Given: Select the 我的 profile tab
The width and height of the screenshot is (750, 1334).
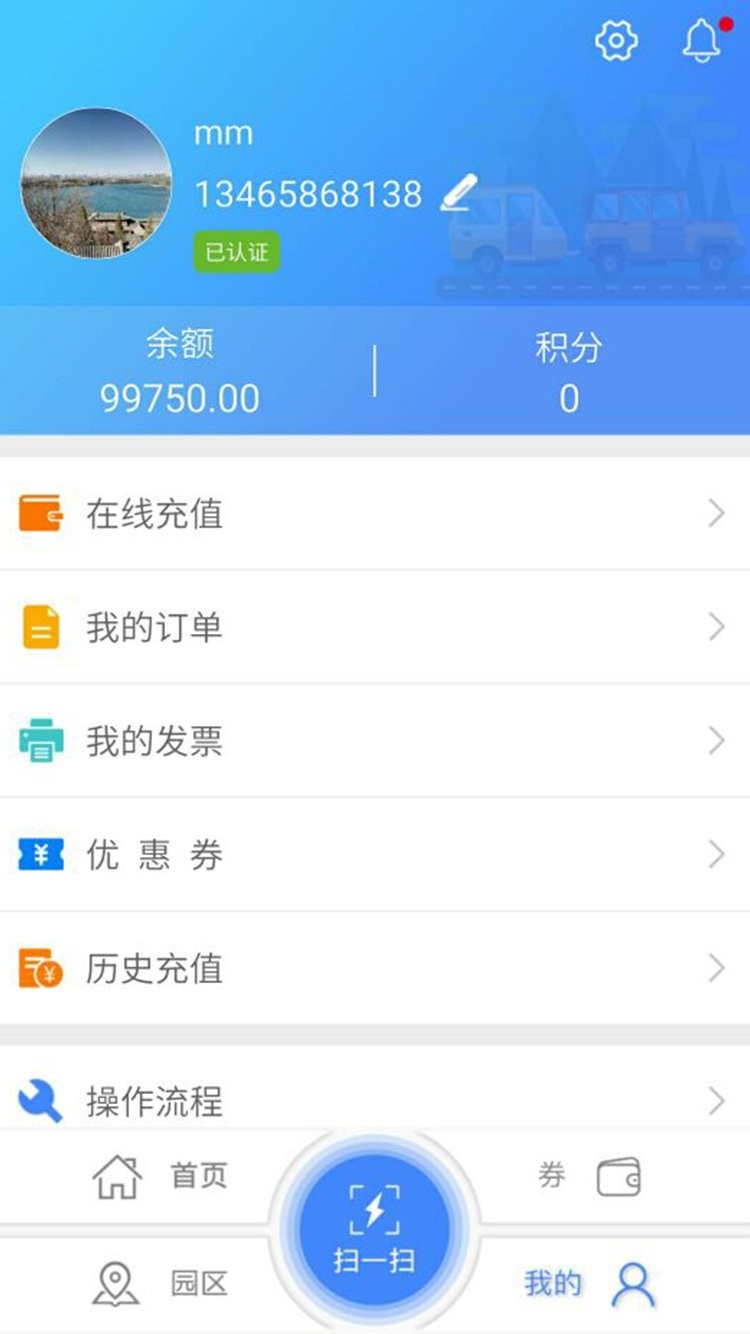Looking at the screenshot, I should click(590, 1283).
